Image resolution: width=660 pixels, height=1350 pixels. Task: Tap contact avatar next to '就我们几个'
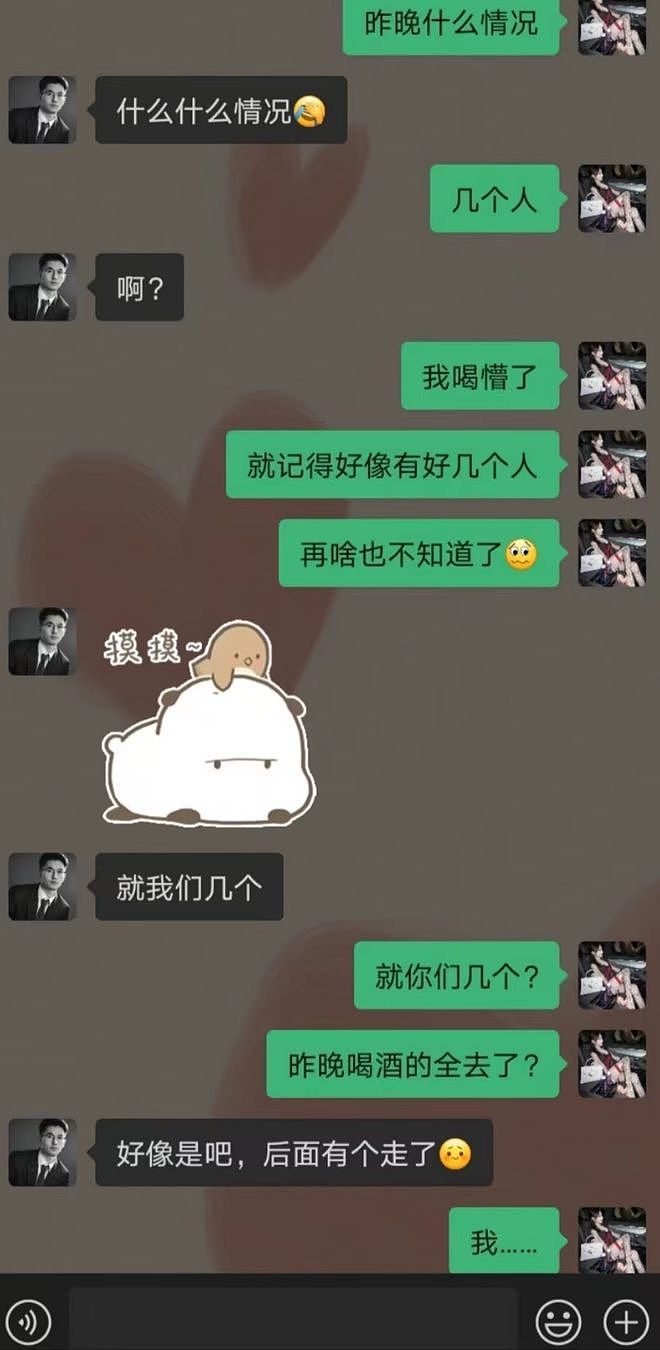tap(42, 887)
